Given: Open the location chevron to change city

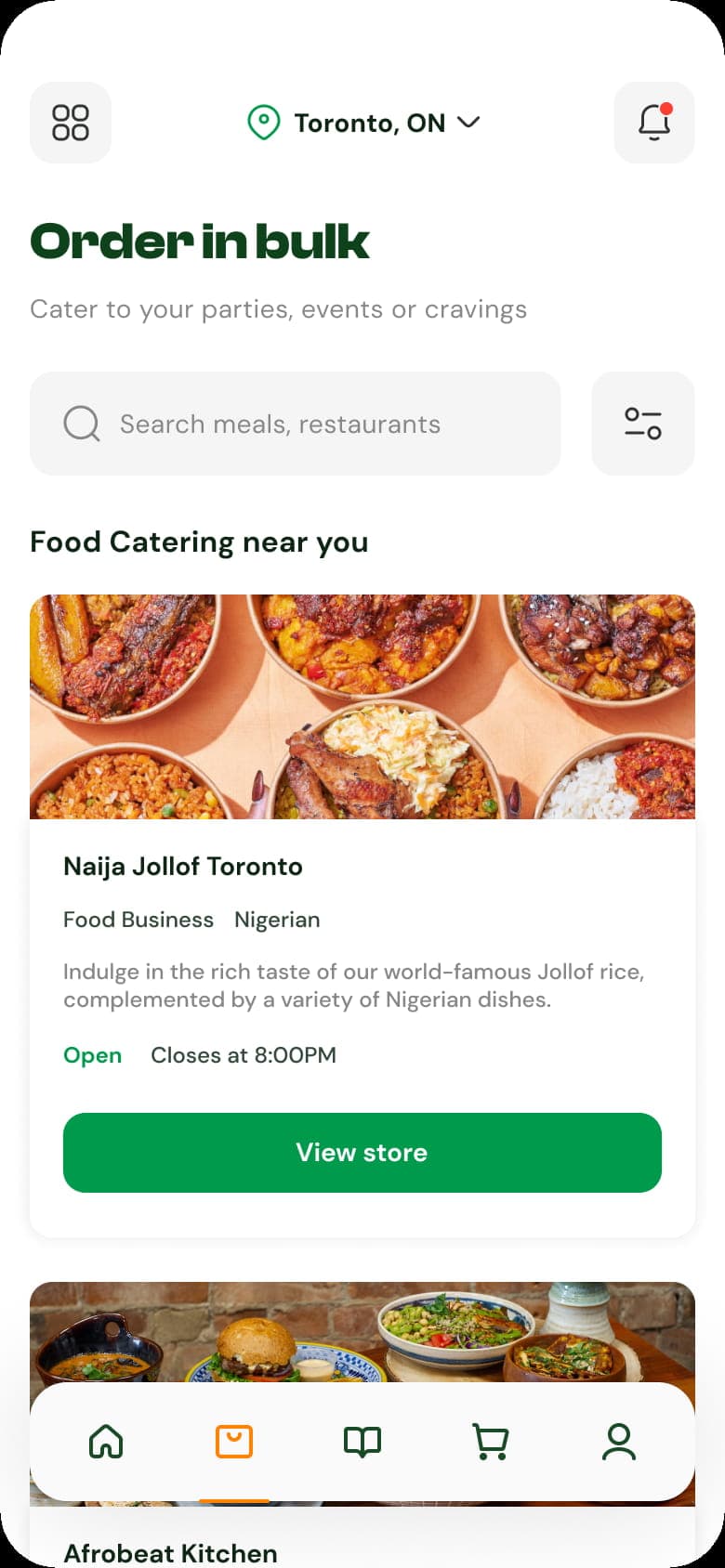Looking at the screenshot, I should (469, 123).
